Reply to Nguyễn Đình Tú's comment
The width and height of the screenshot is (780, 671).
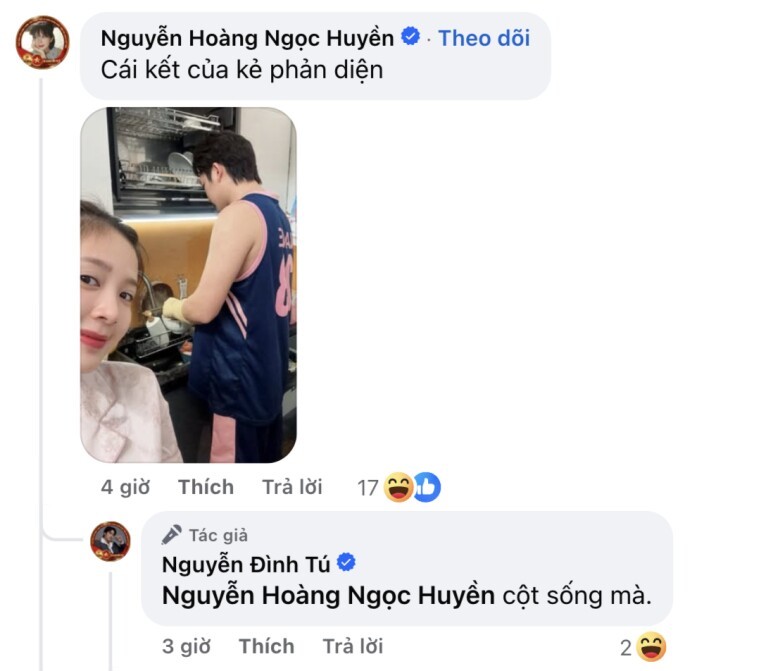pyautogui.click(x=352, y=646)
